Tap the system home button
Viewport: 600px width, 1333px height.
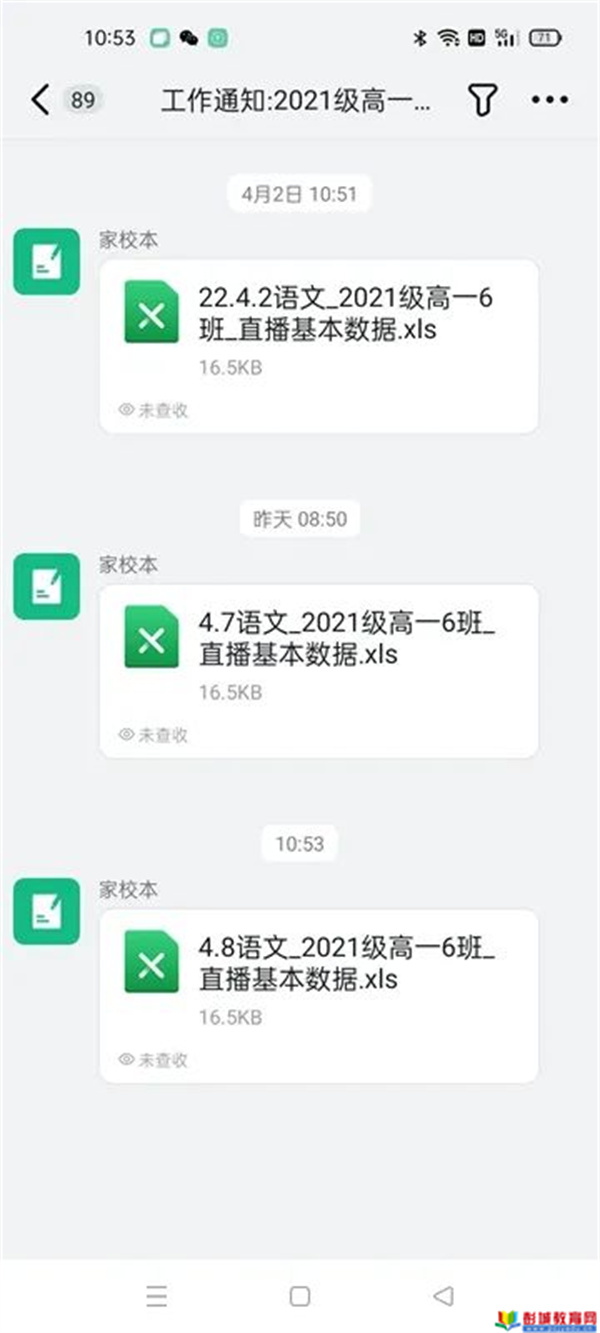pos(299,1296)
